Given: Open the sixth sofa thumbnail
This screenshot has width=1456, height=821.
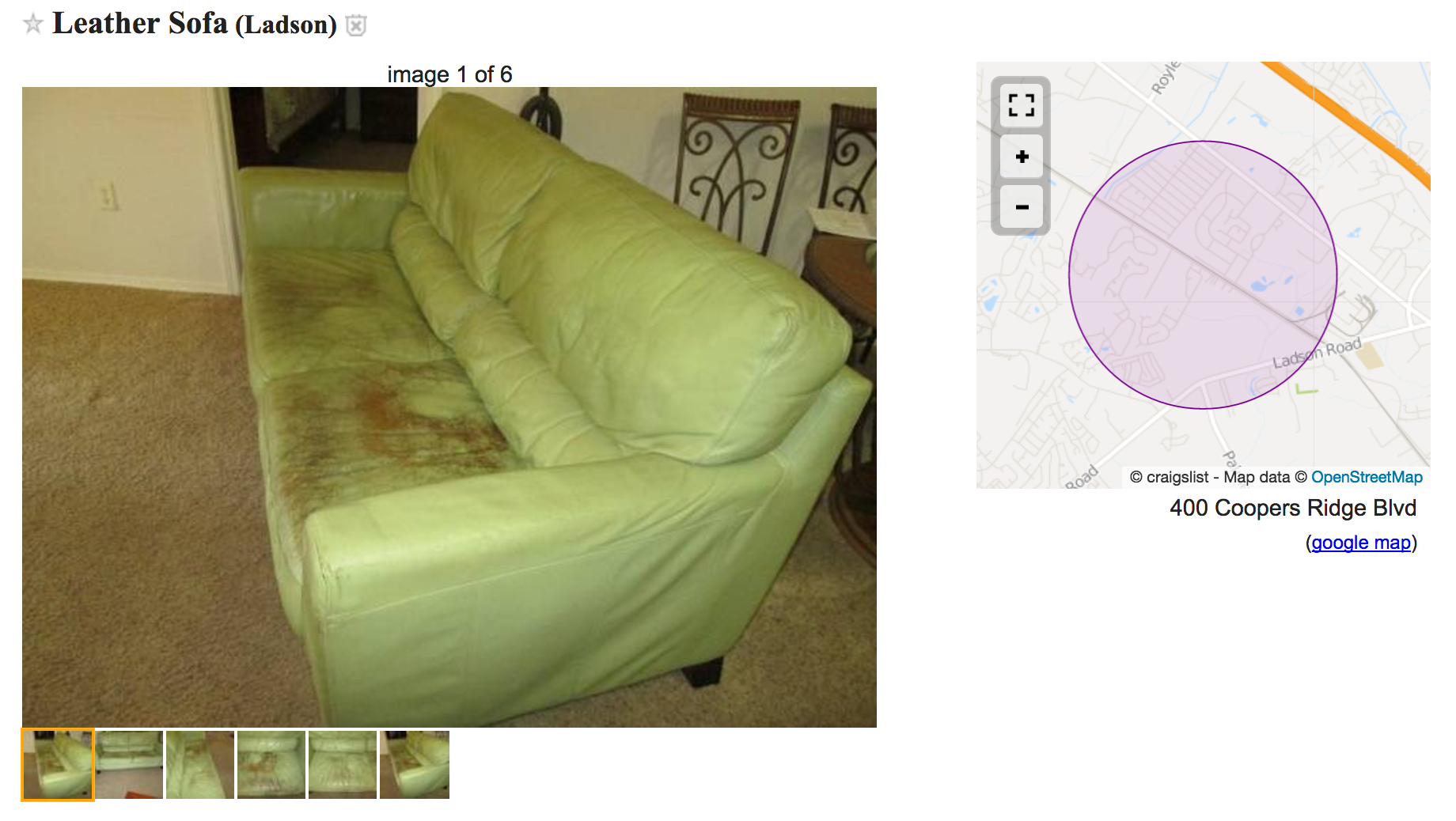Looking at the screenshot, I should tap(415, 765).
